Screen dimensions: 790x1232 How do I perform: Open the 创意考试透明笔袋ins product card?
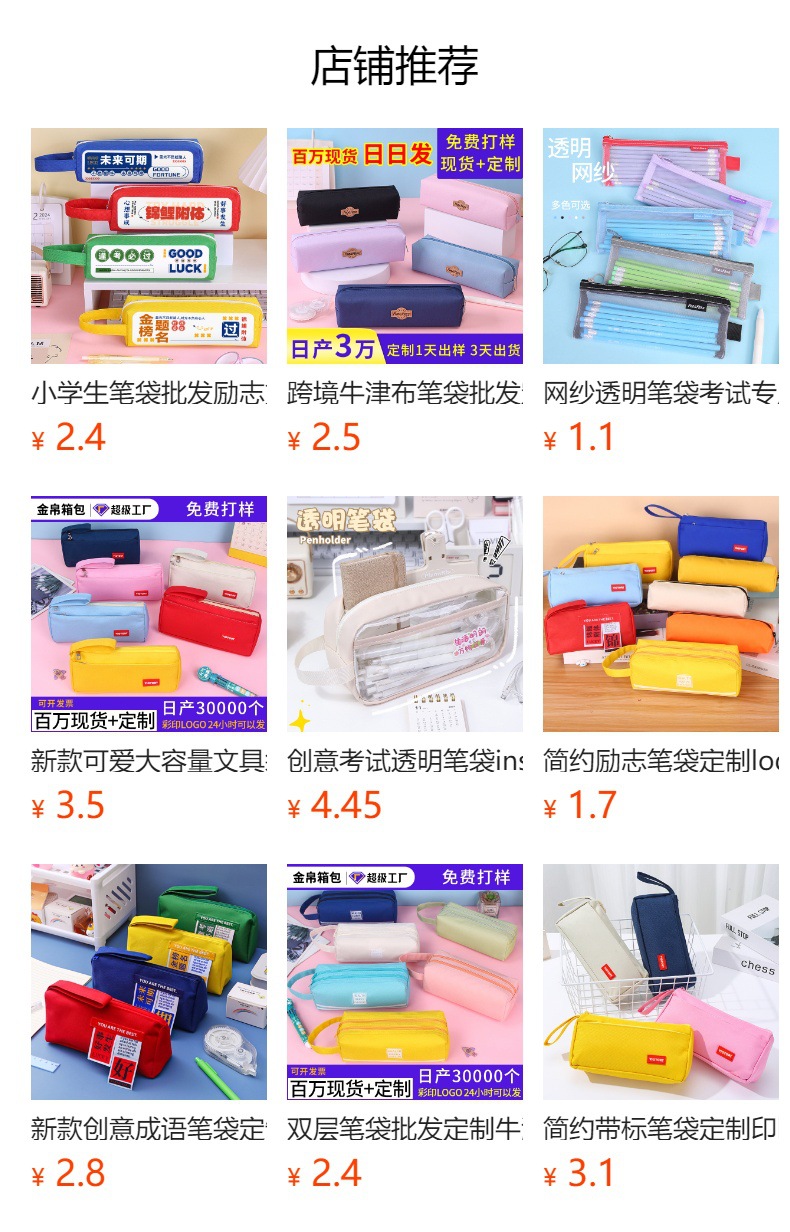click(x=404, y=614)
